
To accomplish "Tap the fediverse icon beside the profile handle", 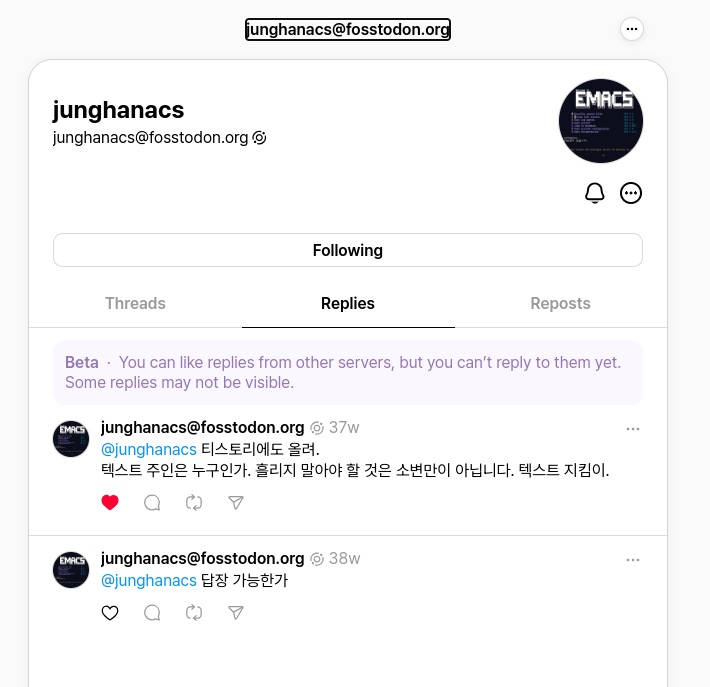I will pos(259,138).
